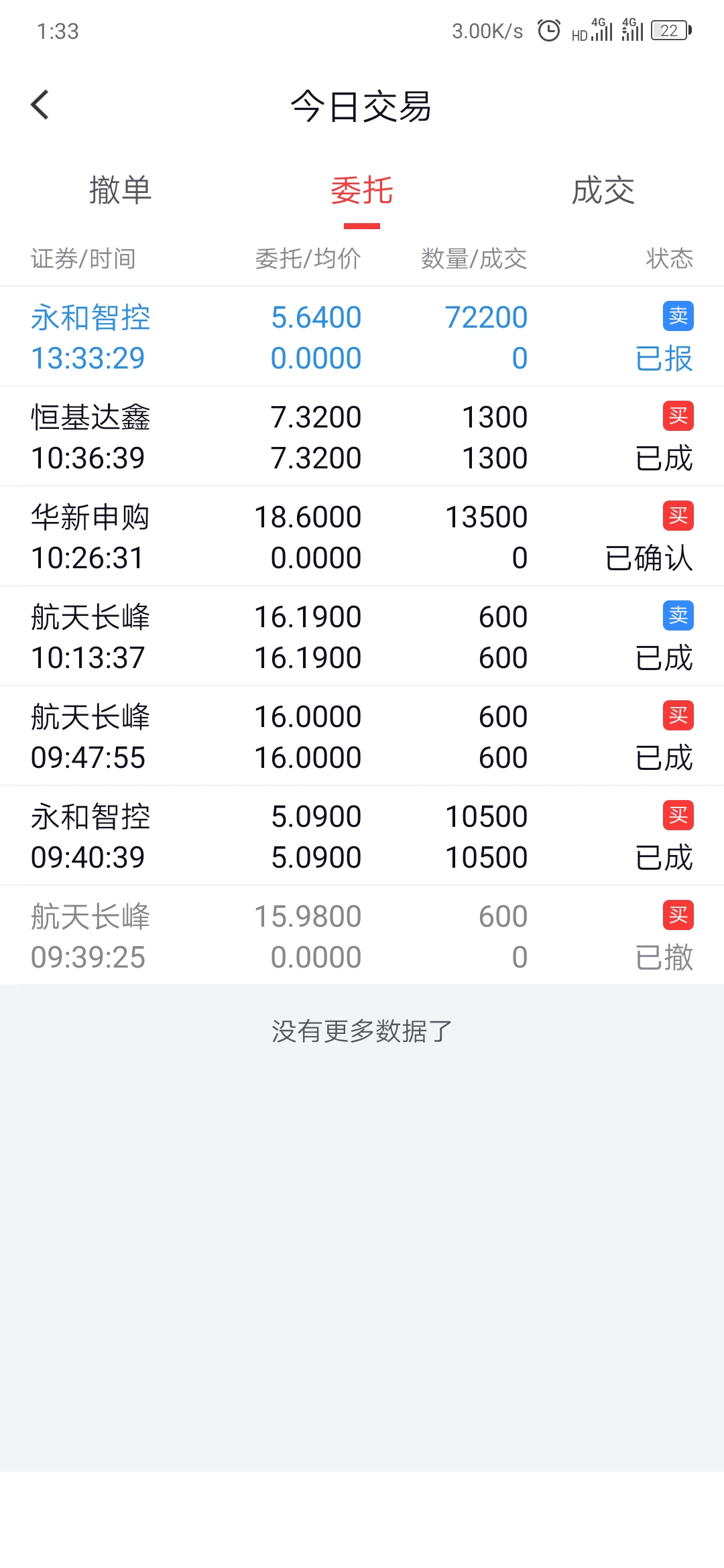
Task: Open the 航天长峰 sell order at 10:13:37
Action: [x=362, y=636]
